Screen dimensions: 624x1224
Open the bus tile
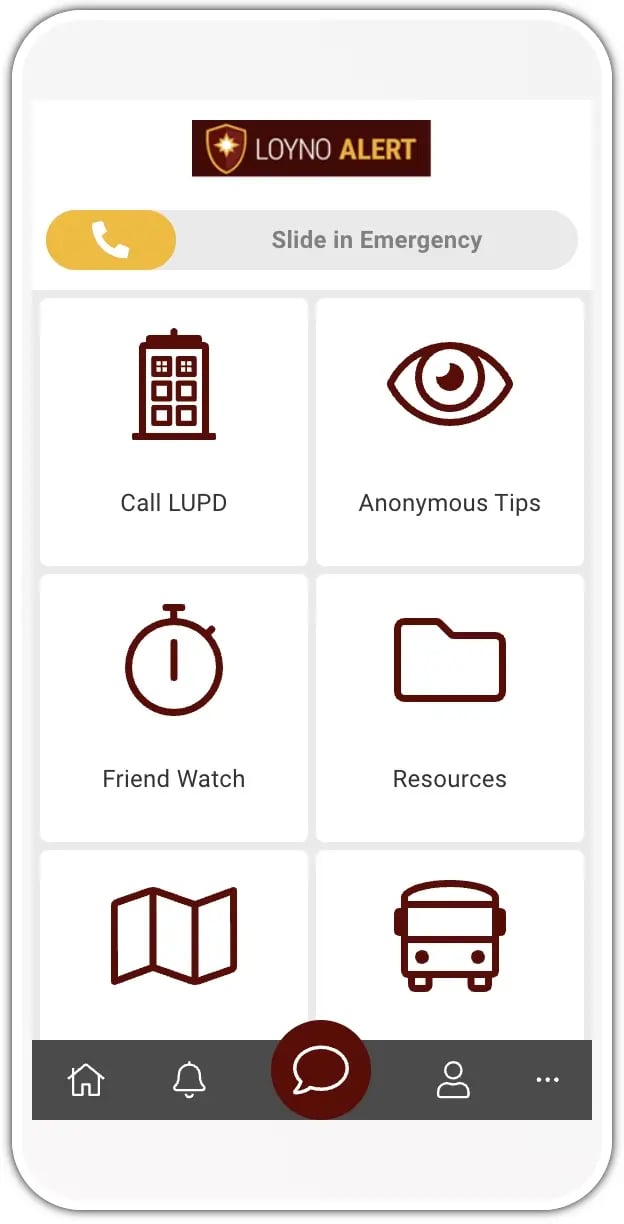coord(450,940)
